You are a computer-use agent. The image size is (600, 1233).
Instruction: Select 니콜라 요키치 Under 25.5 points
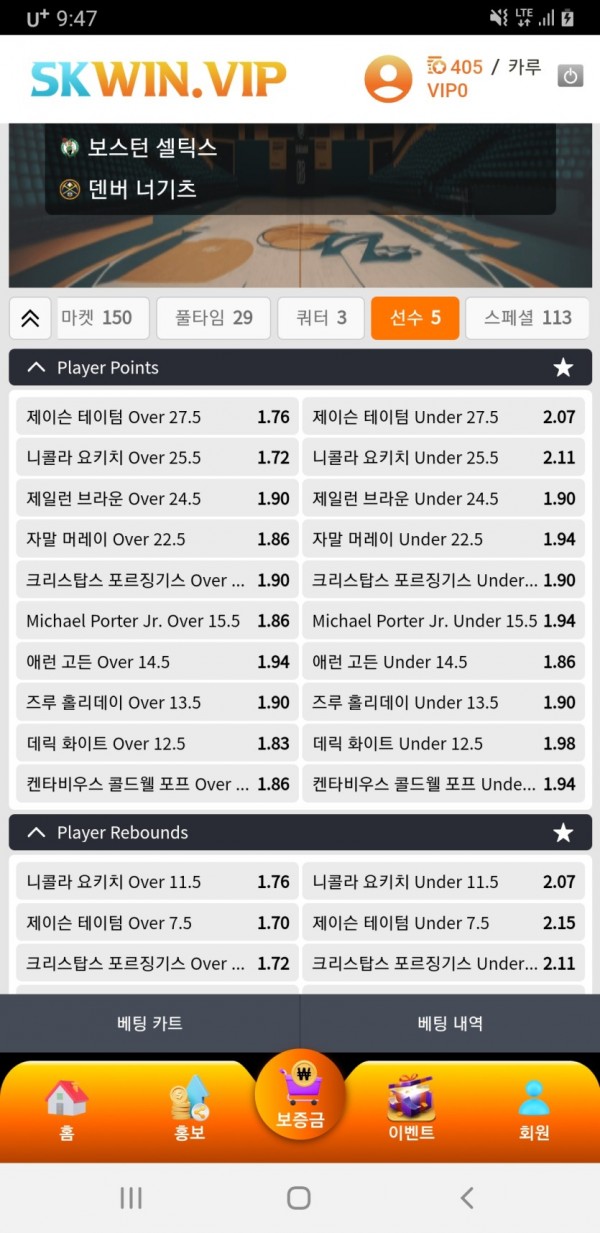coord(443,458)
